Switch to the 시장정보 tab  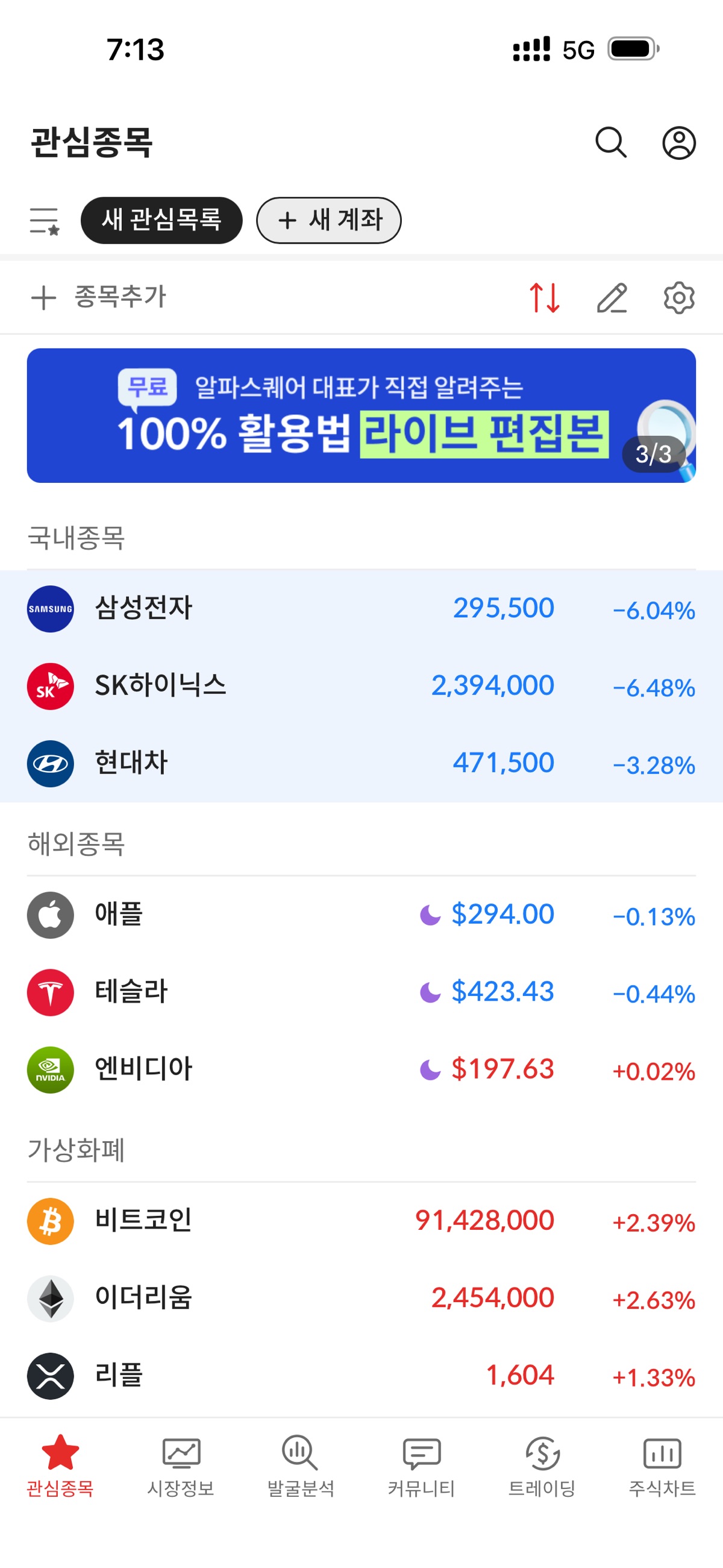(x=181, y=1467)
